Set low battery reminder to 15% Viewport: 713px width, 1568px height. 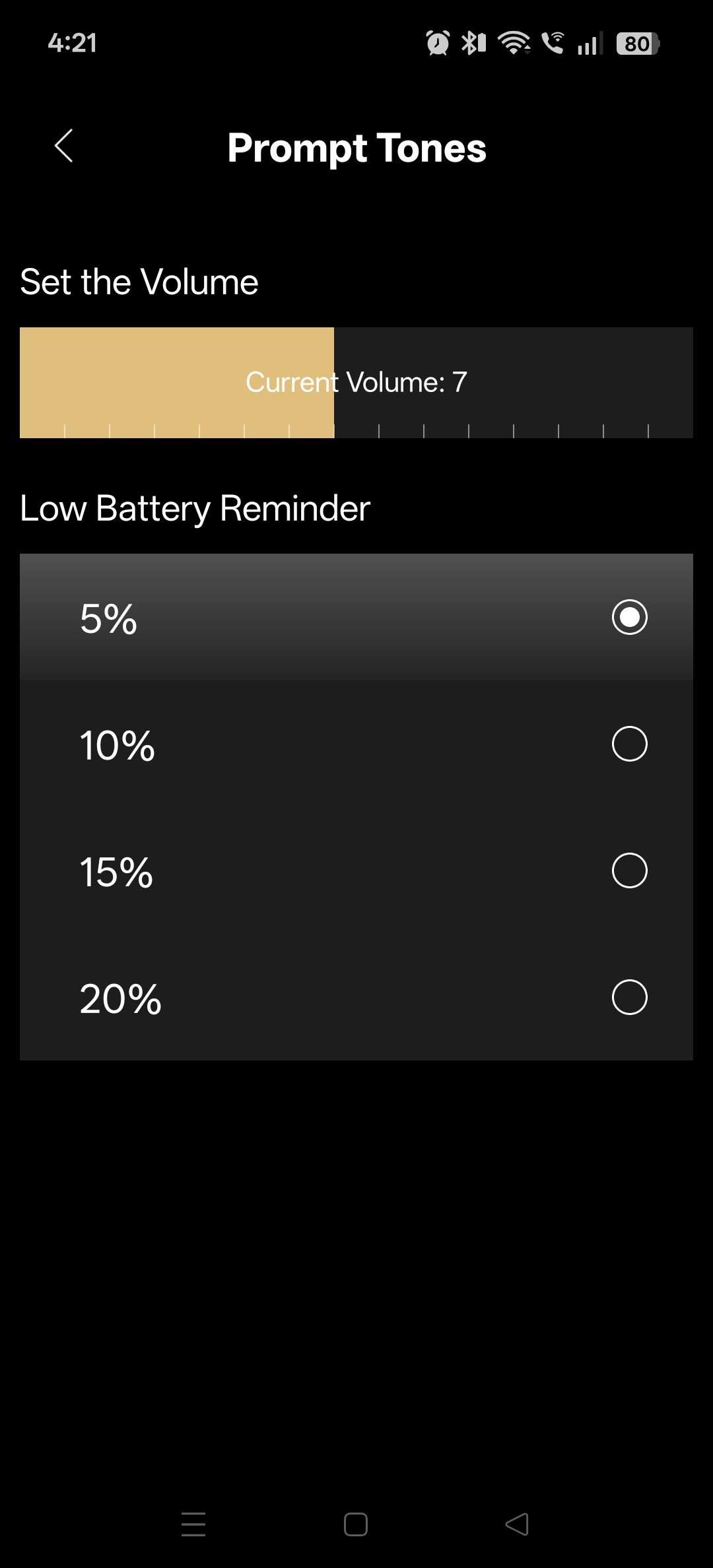629,870
